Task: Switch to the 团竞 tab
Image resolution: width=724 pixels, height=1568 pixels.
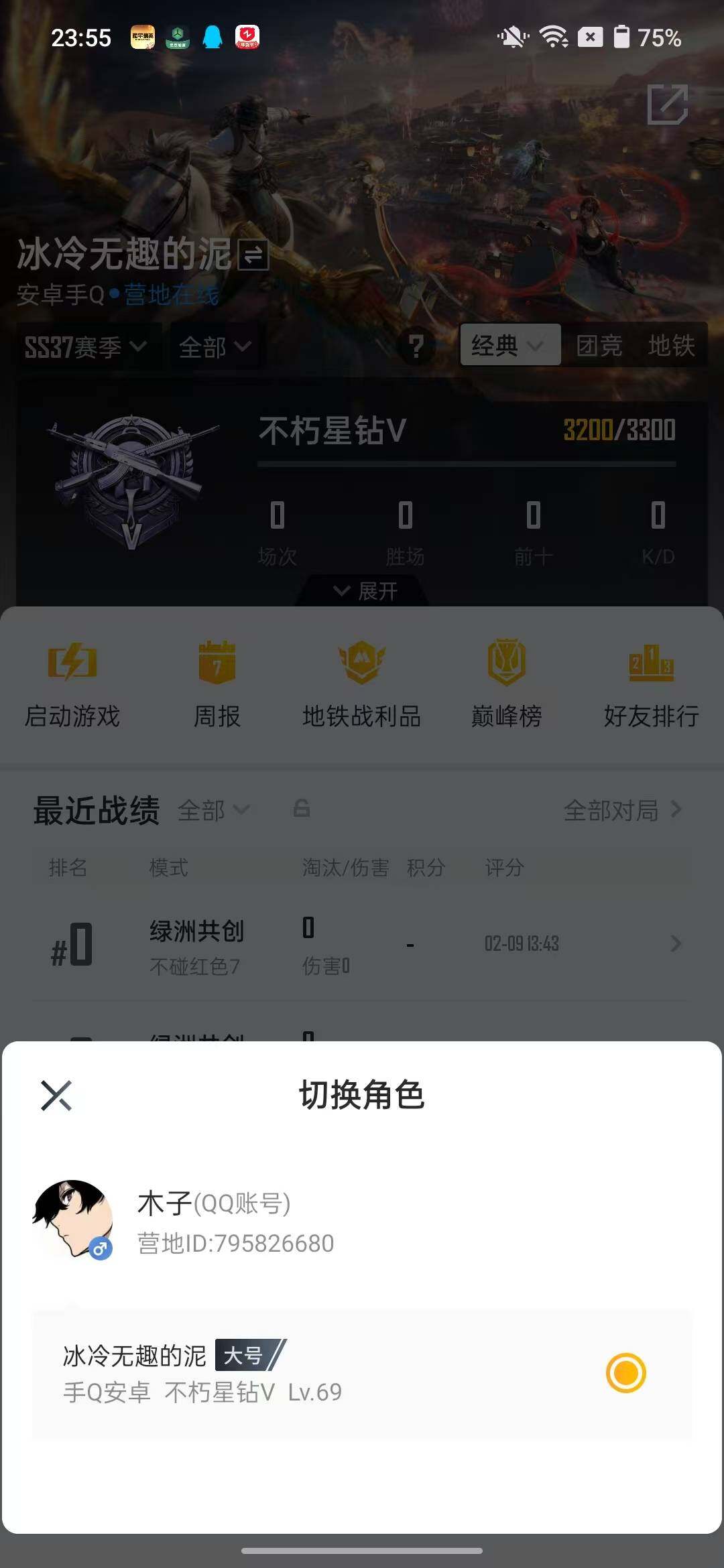Action: tap(599, 344)
